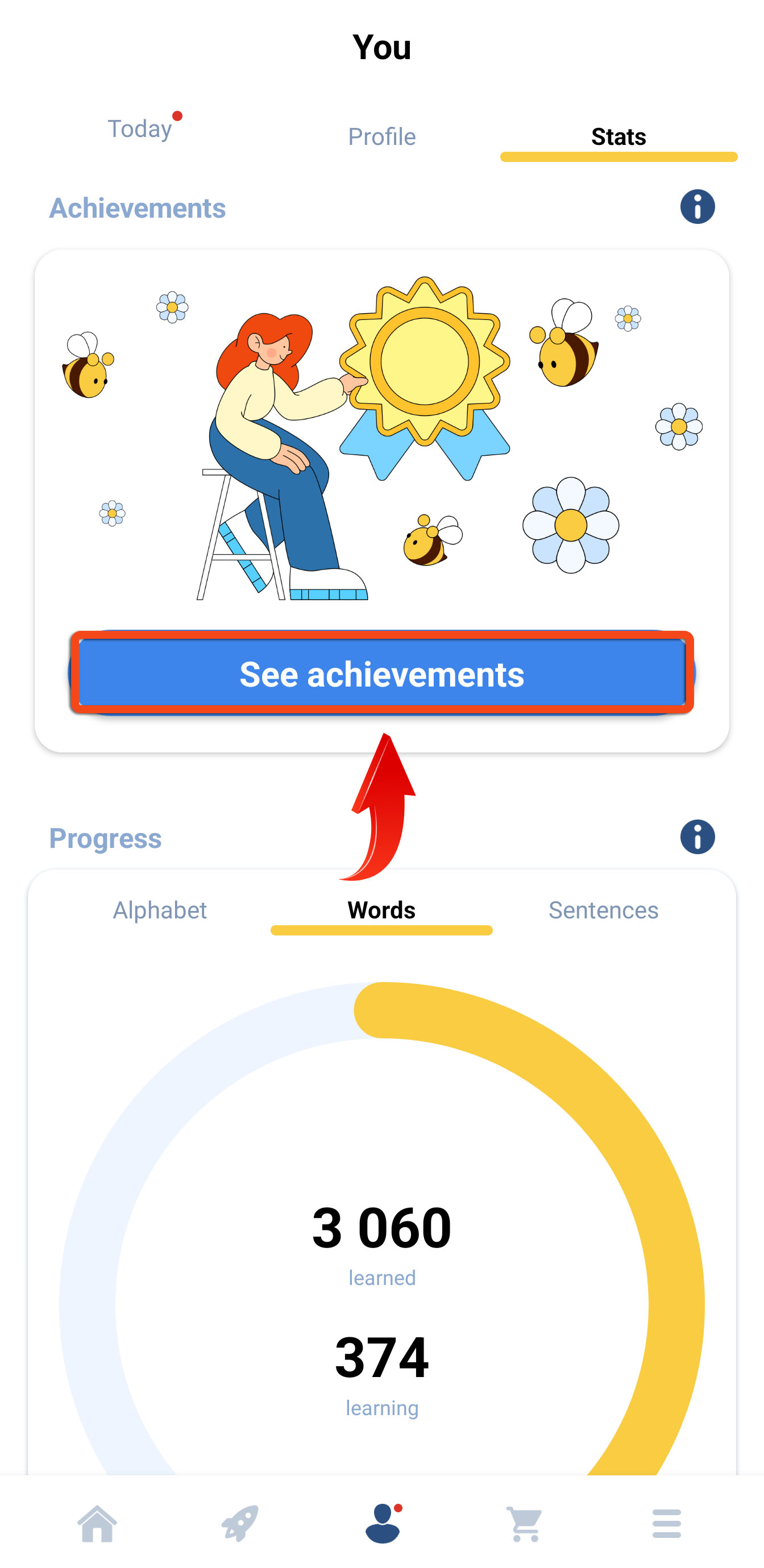Switch to the Today tab
This screenshot has height=1568, width=764.
coord(140,129)
